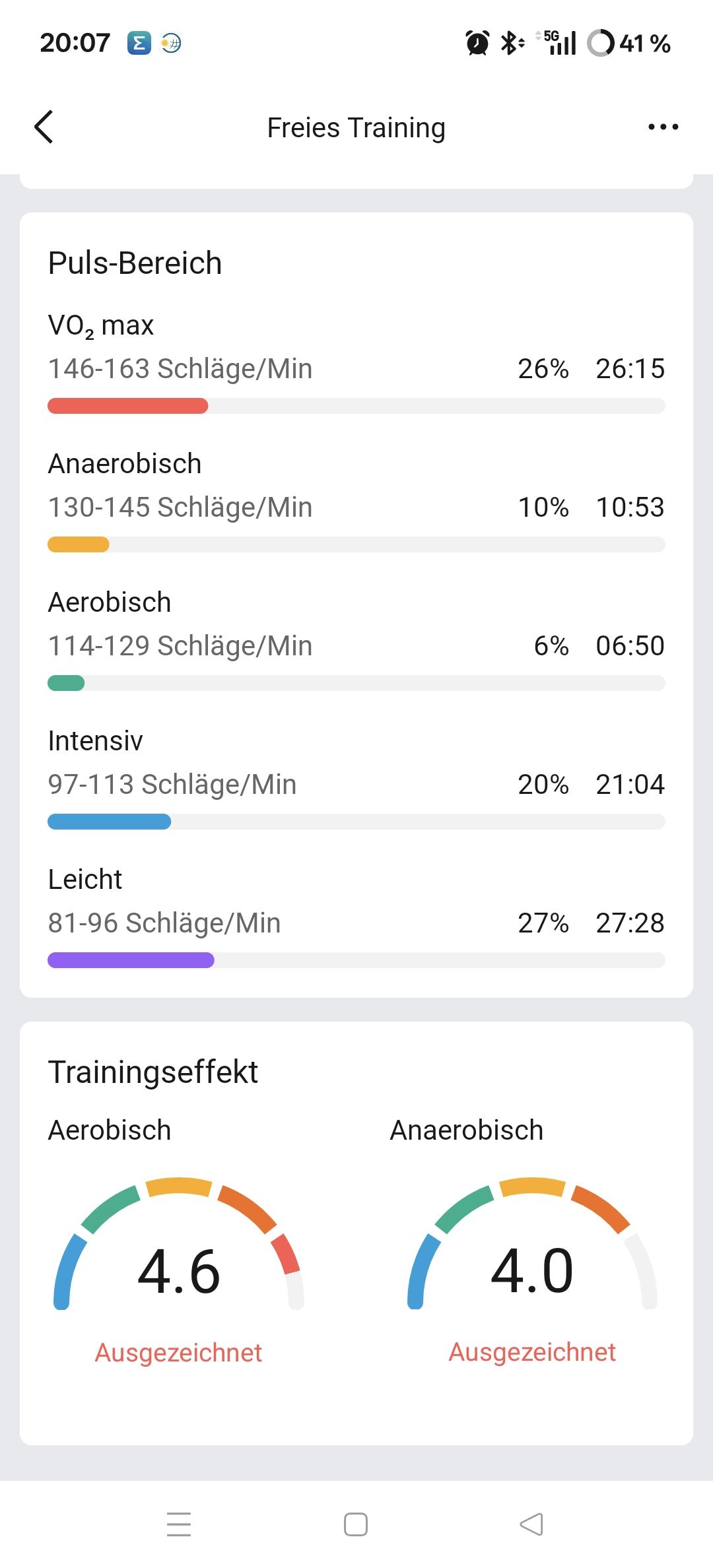
Task: Go back from Freies Training
Action: 44,127
